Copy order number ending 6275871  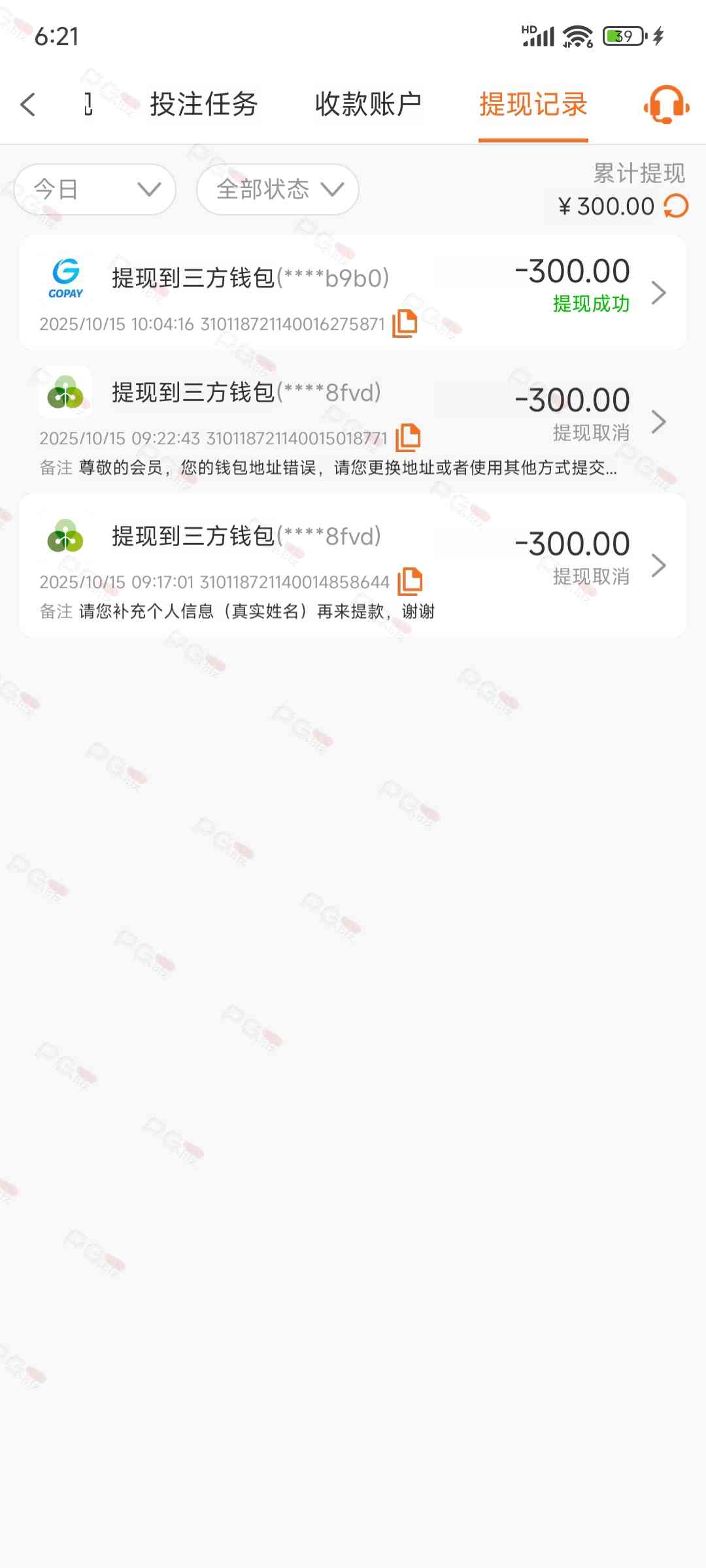405,323
